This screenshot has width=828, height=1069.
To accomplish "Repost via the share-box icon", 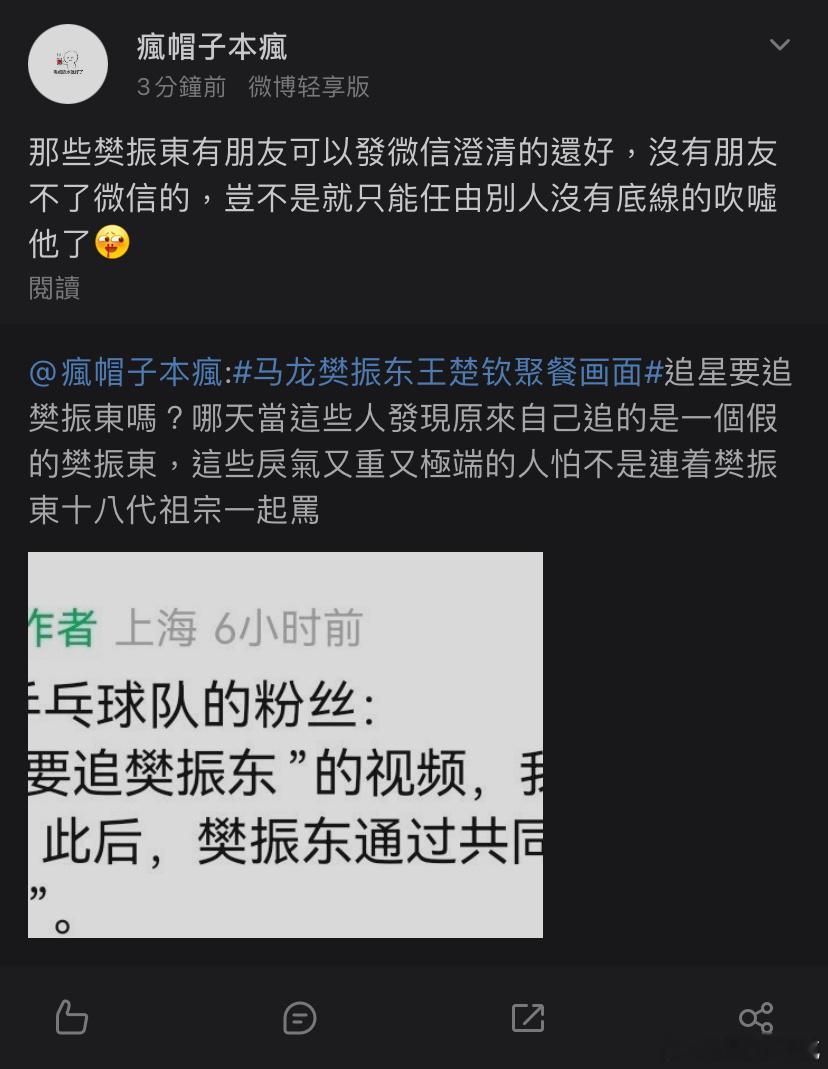I will 528,1017.
